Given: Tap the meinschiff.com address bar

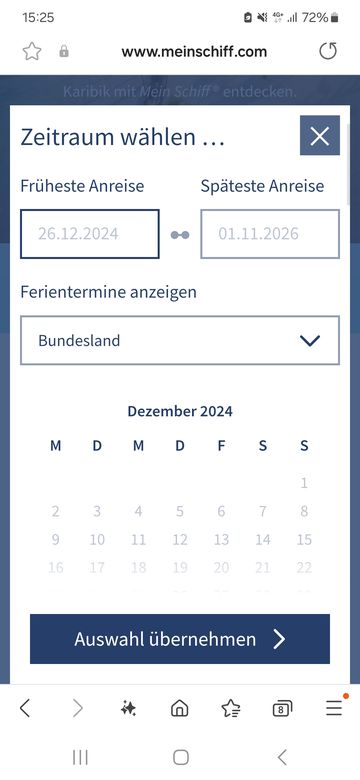Looking at the screenshot, I should 194,51.
